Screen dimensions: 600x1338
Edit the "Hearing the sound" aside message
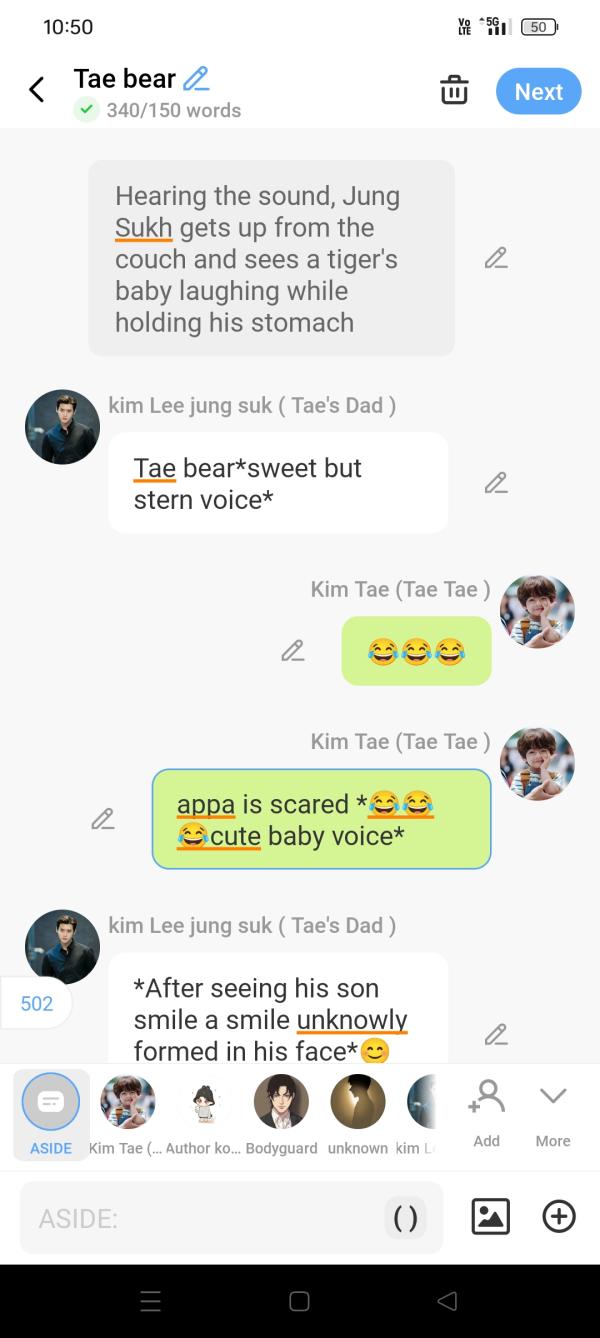(x=495, y=258)
